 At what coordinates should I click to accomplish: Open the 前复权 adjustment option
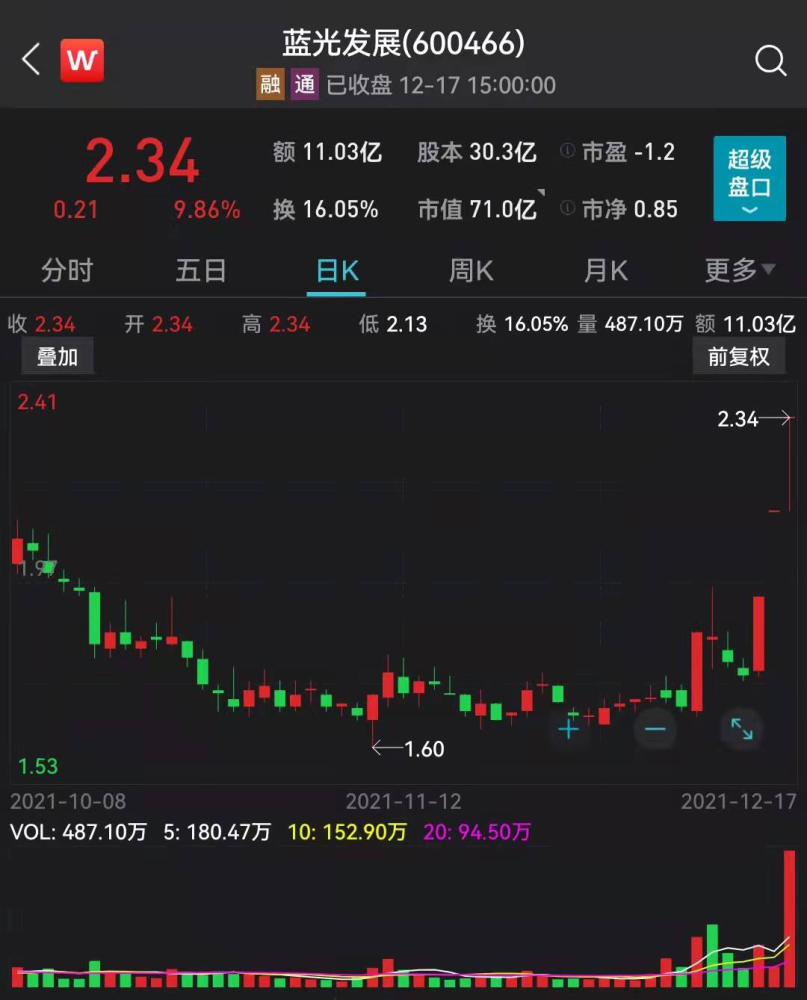click(738, 356)
